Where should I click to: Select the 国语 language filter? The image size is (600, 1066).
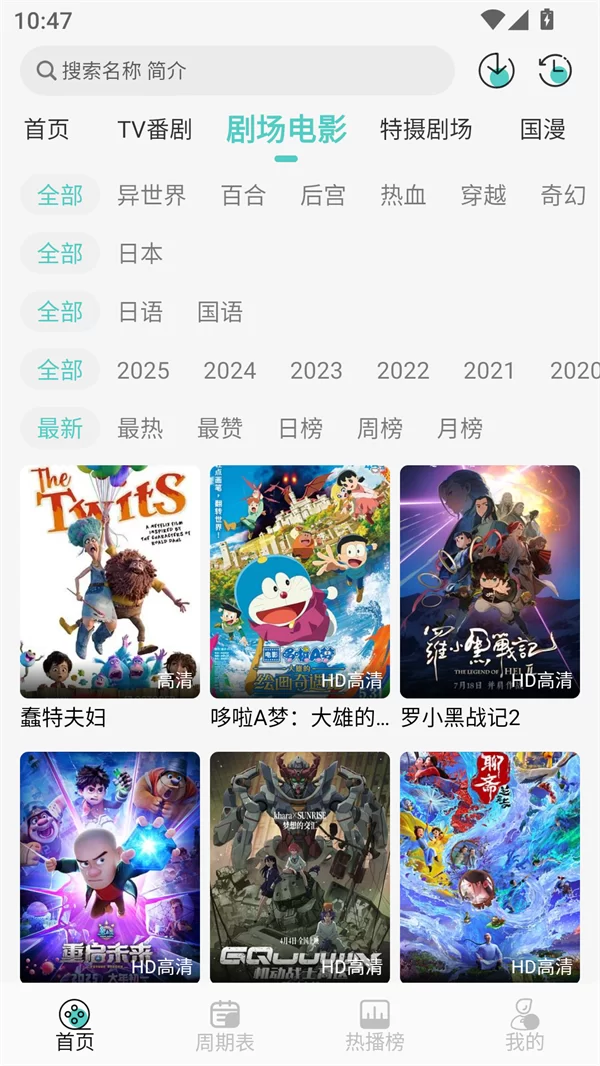click(220, 311)
